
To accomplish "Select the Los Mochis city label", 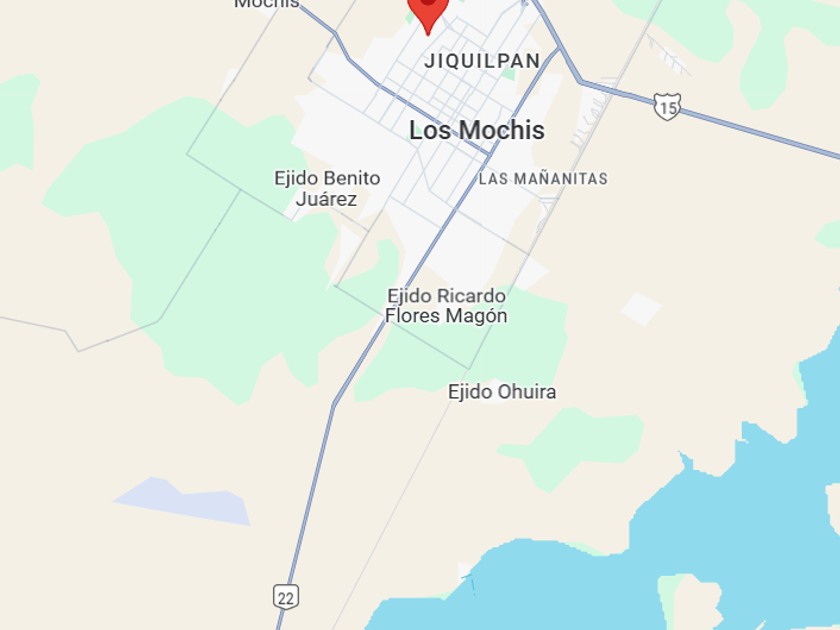I will (x=477, y=130).
